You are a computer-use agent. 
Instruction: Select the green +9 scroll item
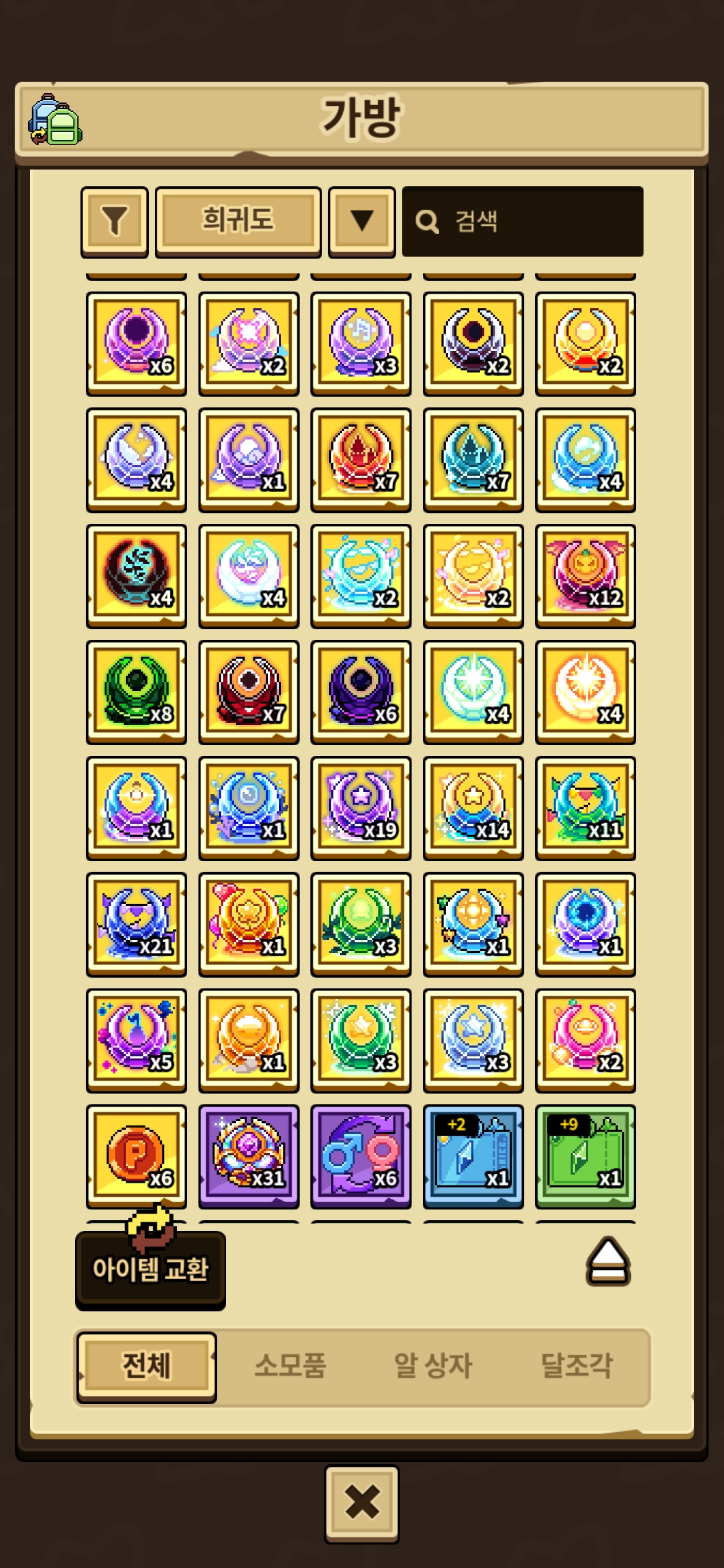pyautogui.click(x=585, y=1156)
